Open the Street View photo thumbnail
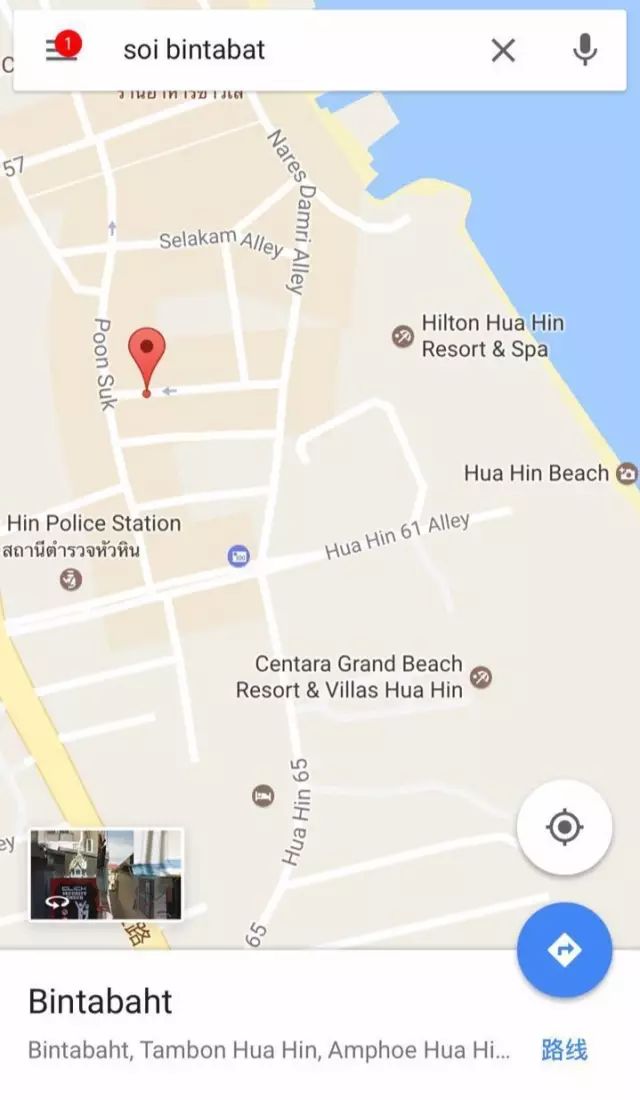Image resolution: width=640 pixels, height=1100 pixels. tap(106, 874)
